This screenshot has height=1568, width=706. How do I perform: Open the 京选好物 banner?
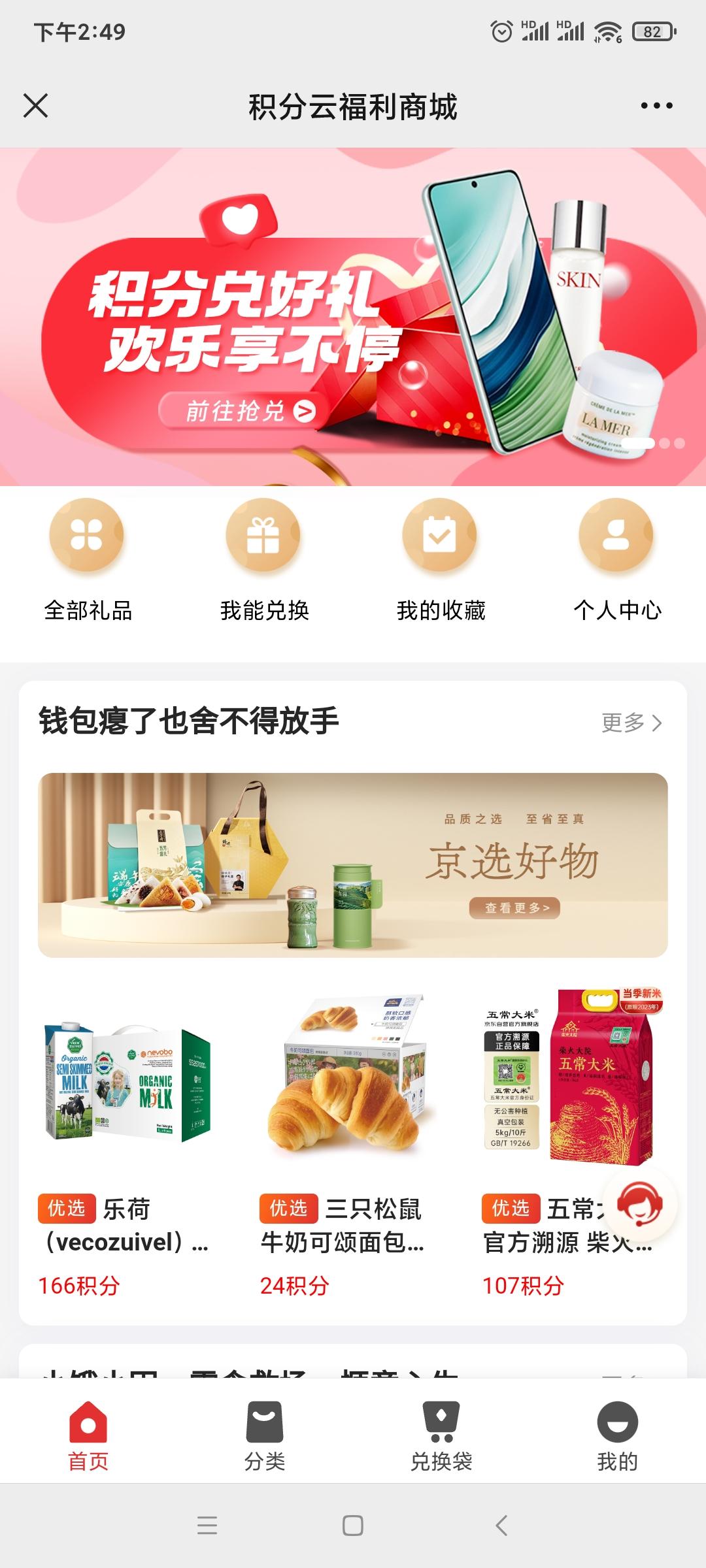point(353,865)
